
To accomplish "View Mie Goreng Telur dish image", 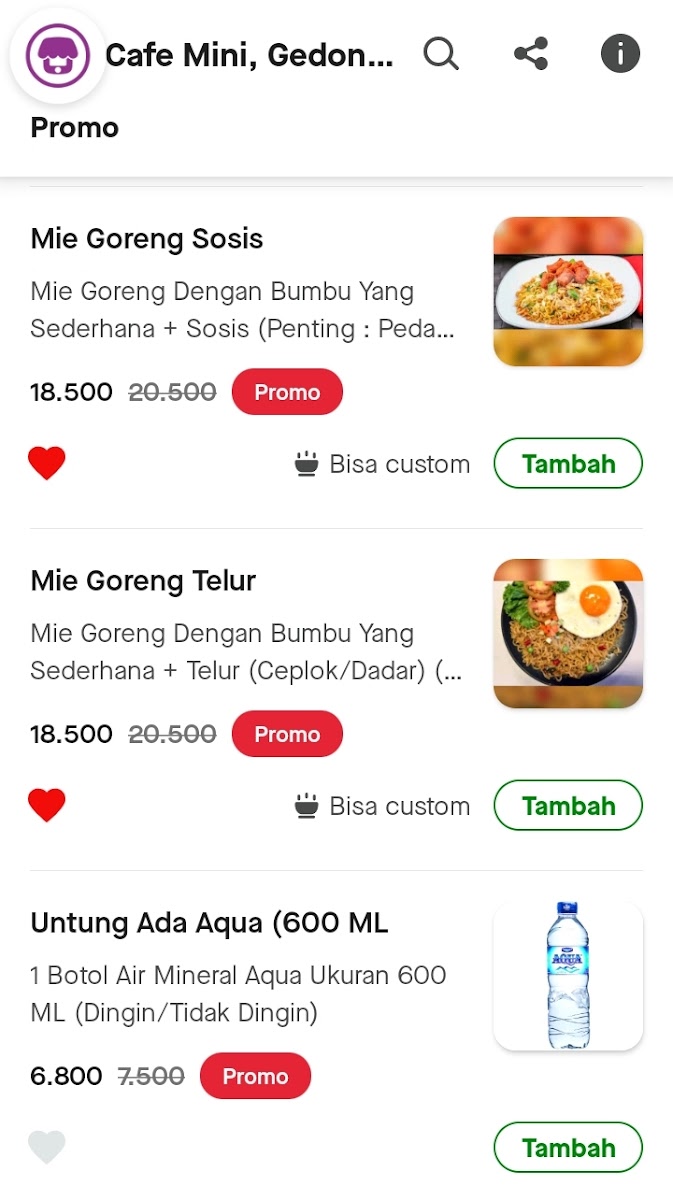I will tap(568, 634).
